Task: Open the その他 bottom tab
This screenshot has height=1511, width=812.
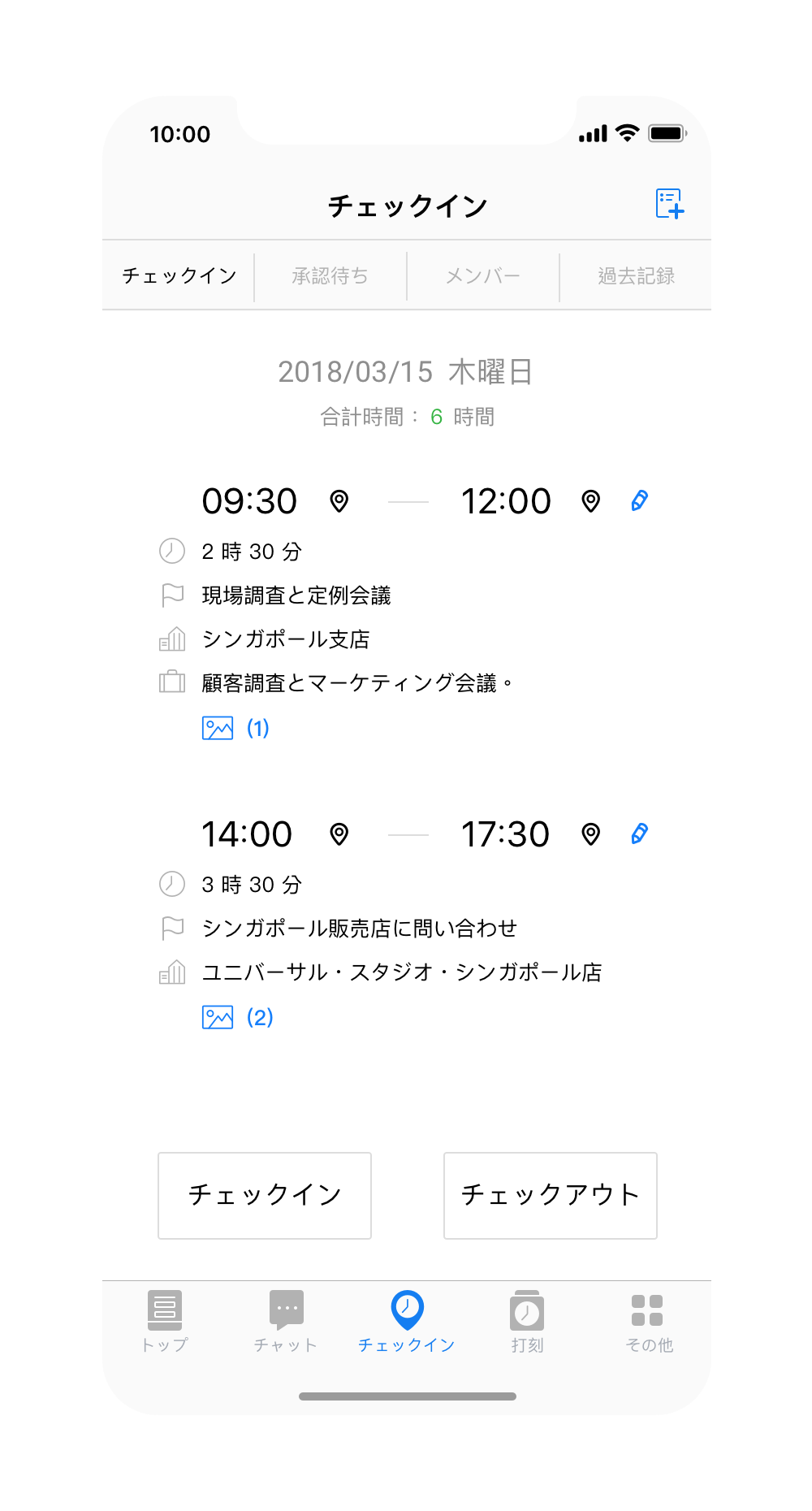Action: tap(648, 1321)
